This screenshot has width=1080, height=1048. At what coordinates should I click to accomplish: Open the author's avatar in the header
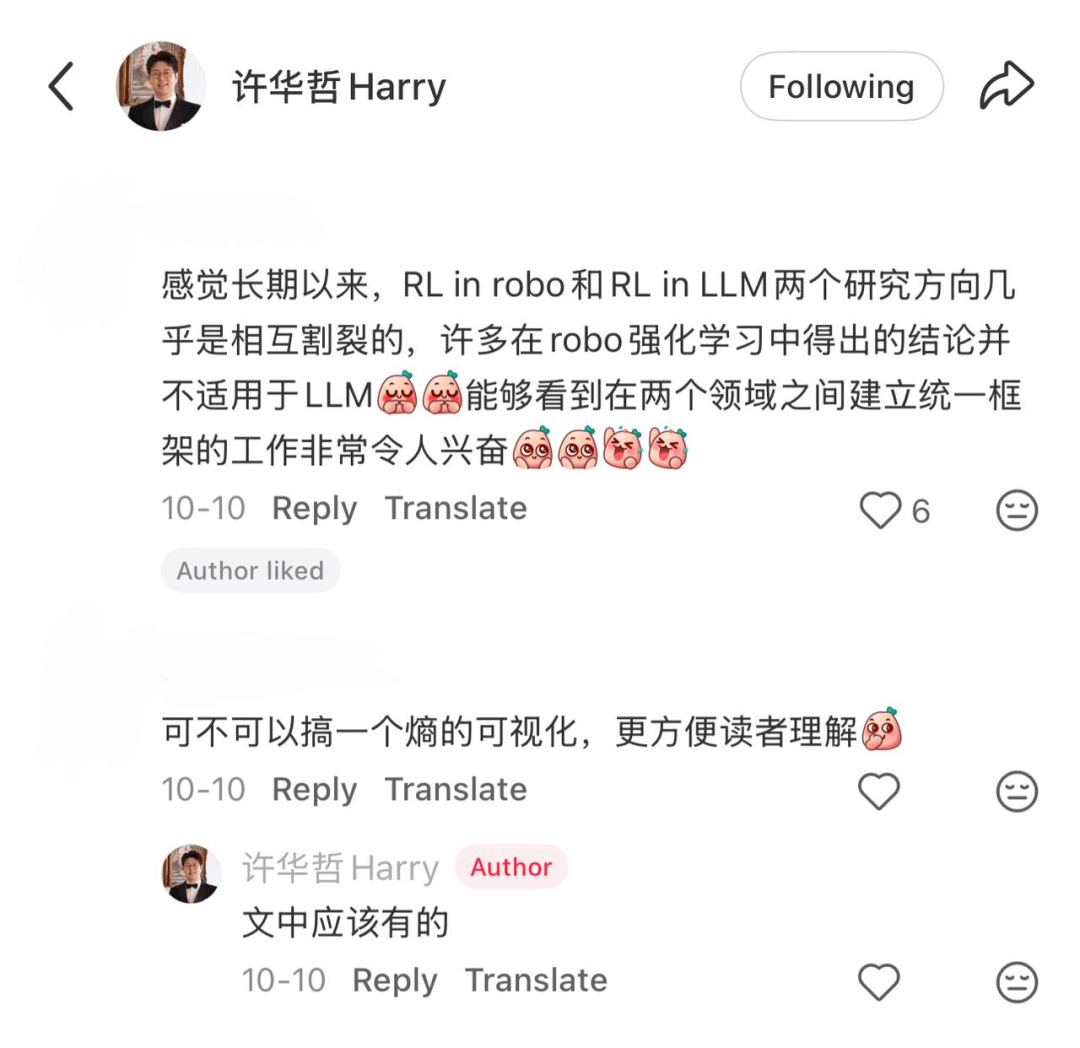click(x=161, y=87)
